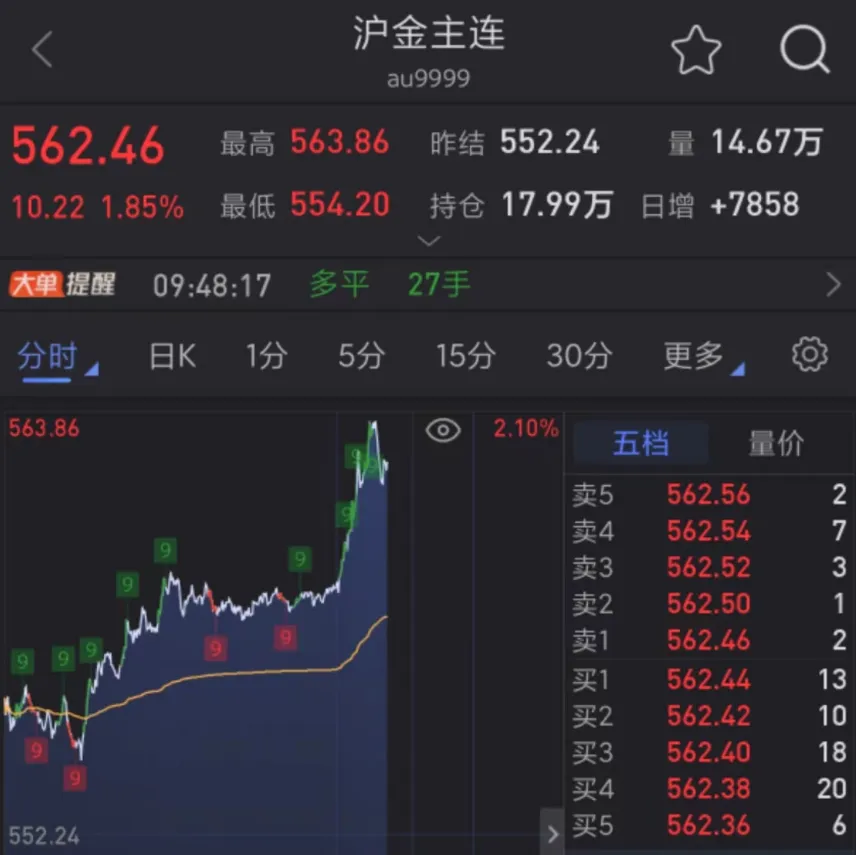The image size is (856, 855).
Task: Select the 五档 order book tab
Action: pos(641,443)
